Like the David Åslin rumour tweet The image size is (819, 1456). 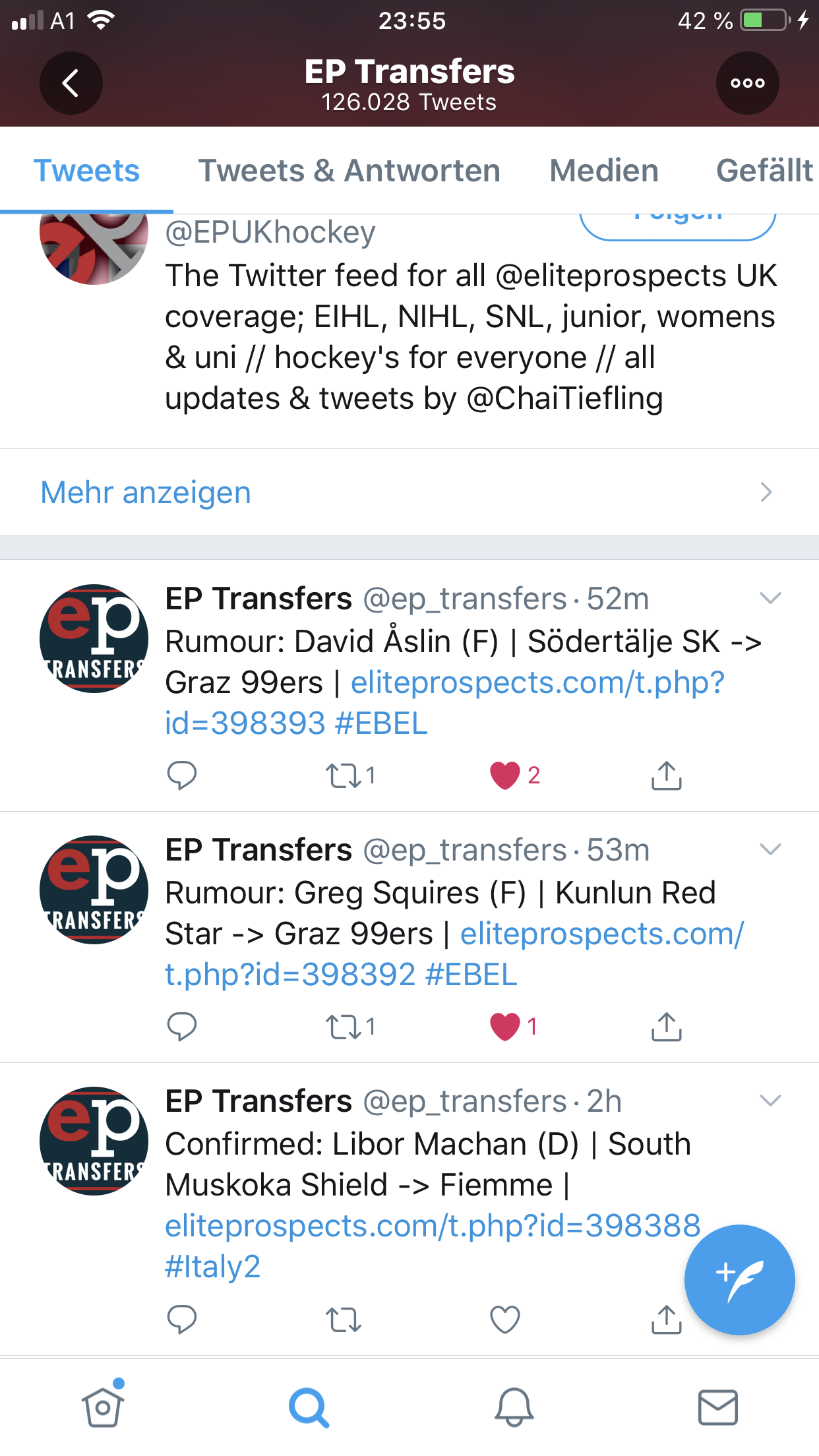[505, 775]
